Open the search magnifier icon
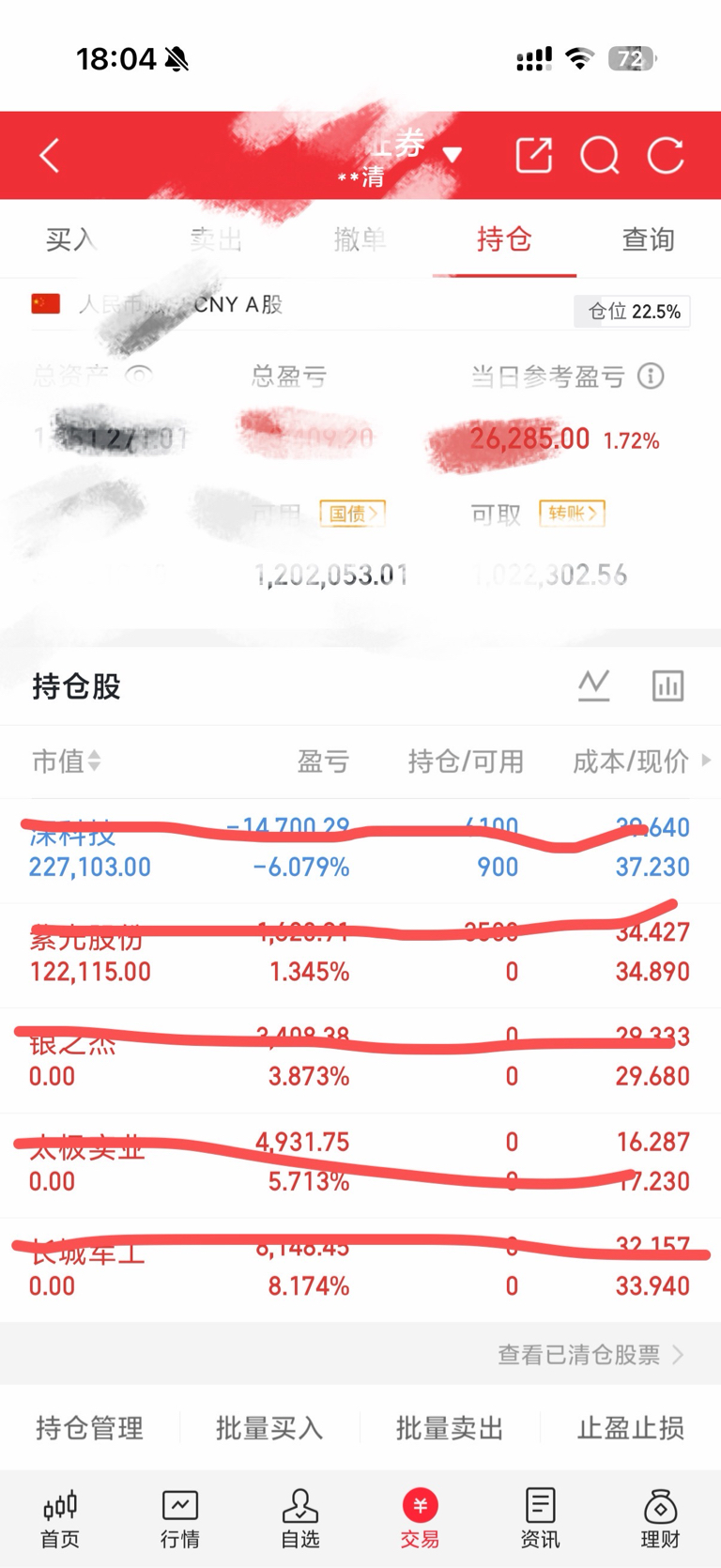721x1568 pixels. [x=600, y=156]
